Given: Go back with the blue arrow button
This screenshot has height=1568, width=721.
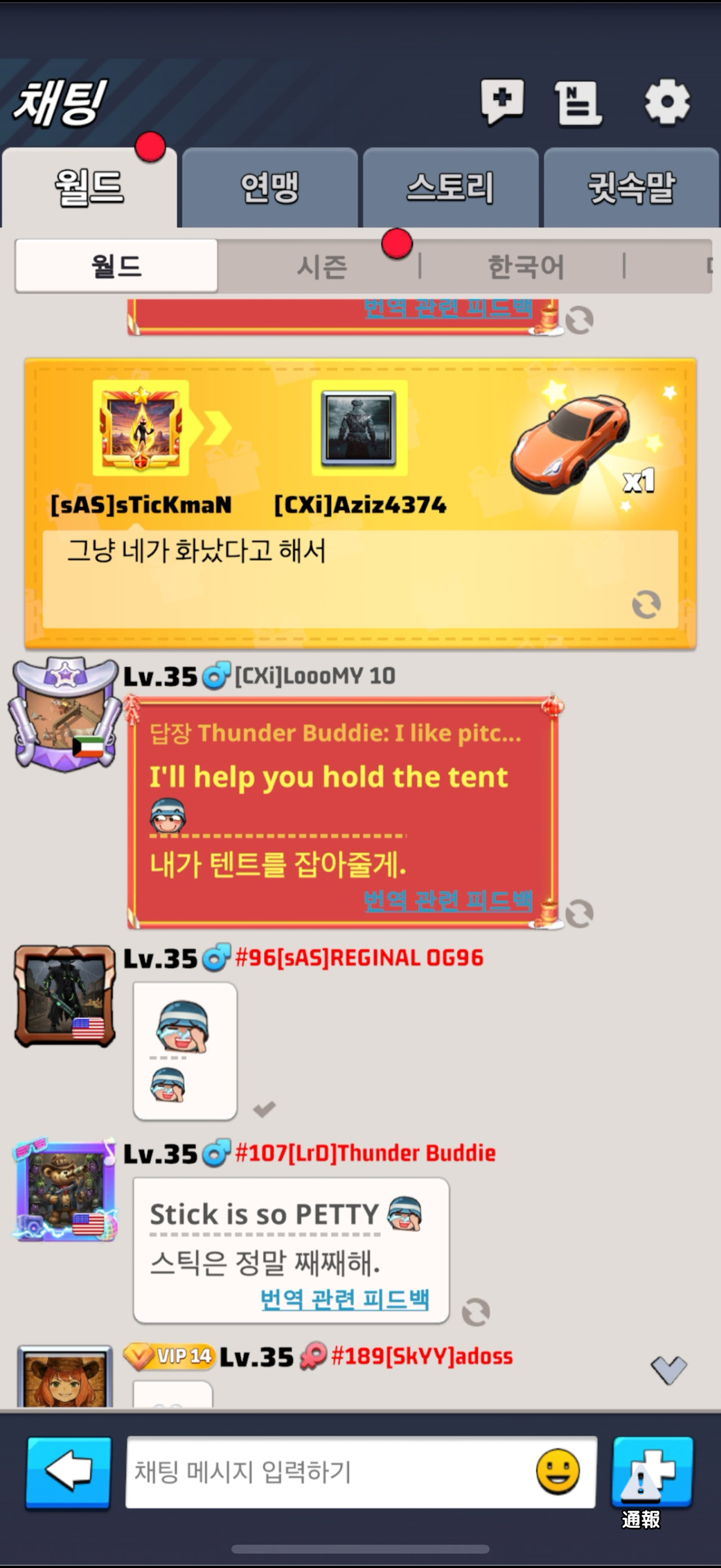Looking at the screenshot, I should (68, 1472).
